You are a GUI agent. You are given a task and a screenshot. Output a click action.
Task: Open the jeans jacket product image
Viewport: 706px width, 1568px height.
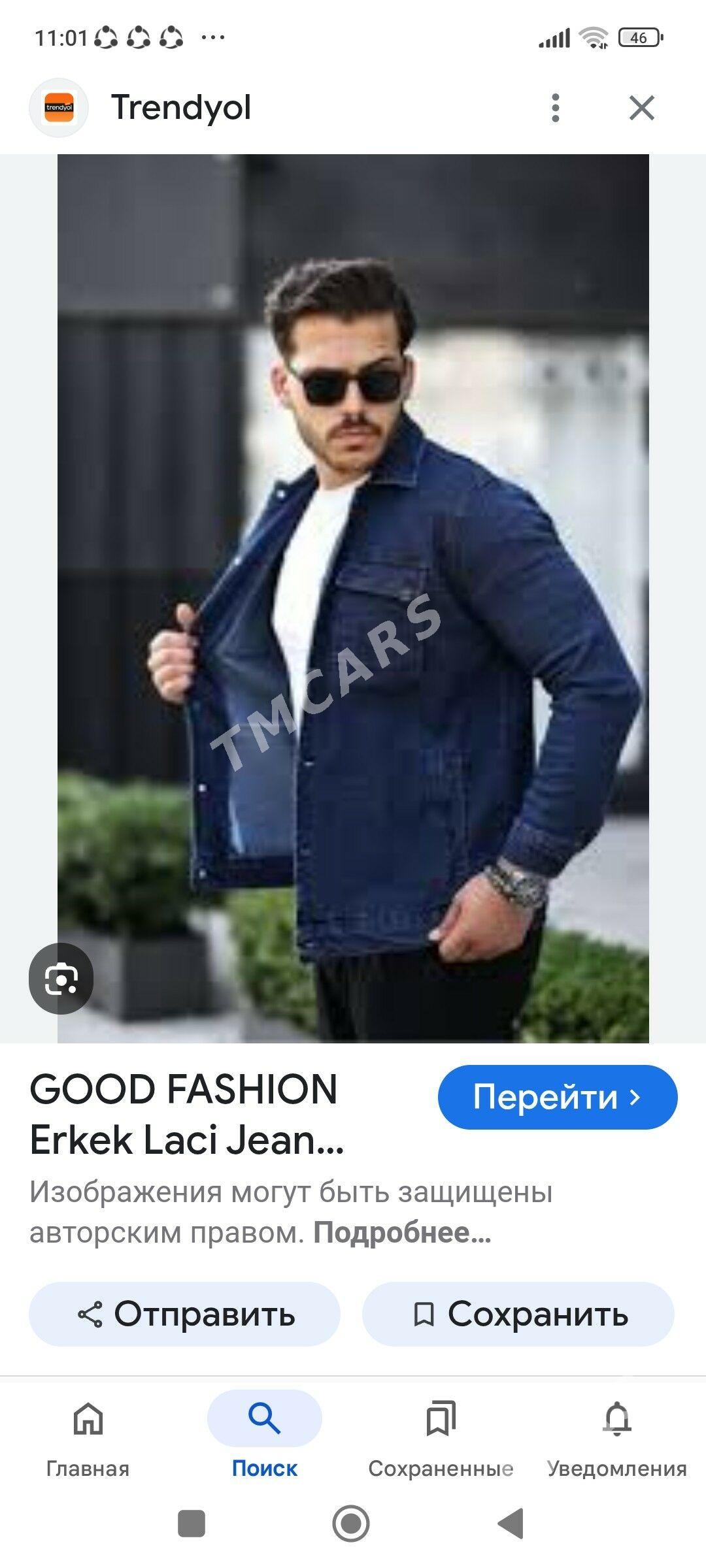pos(353,598)
